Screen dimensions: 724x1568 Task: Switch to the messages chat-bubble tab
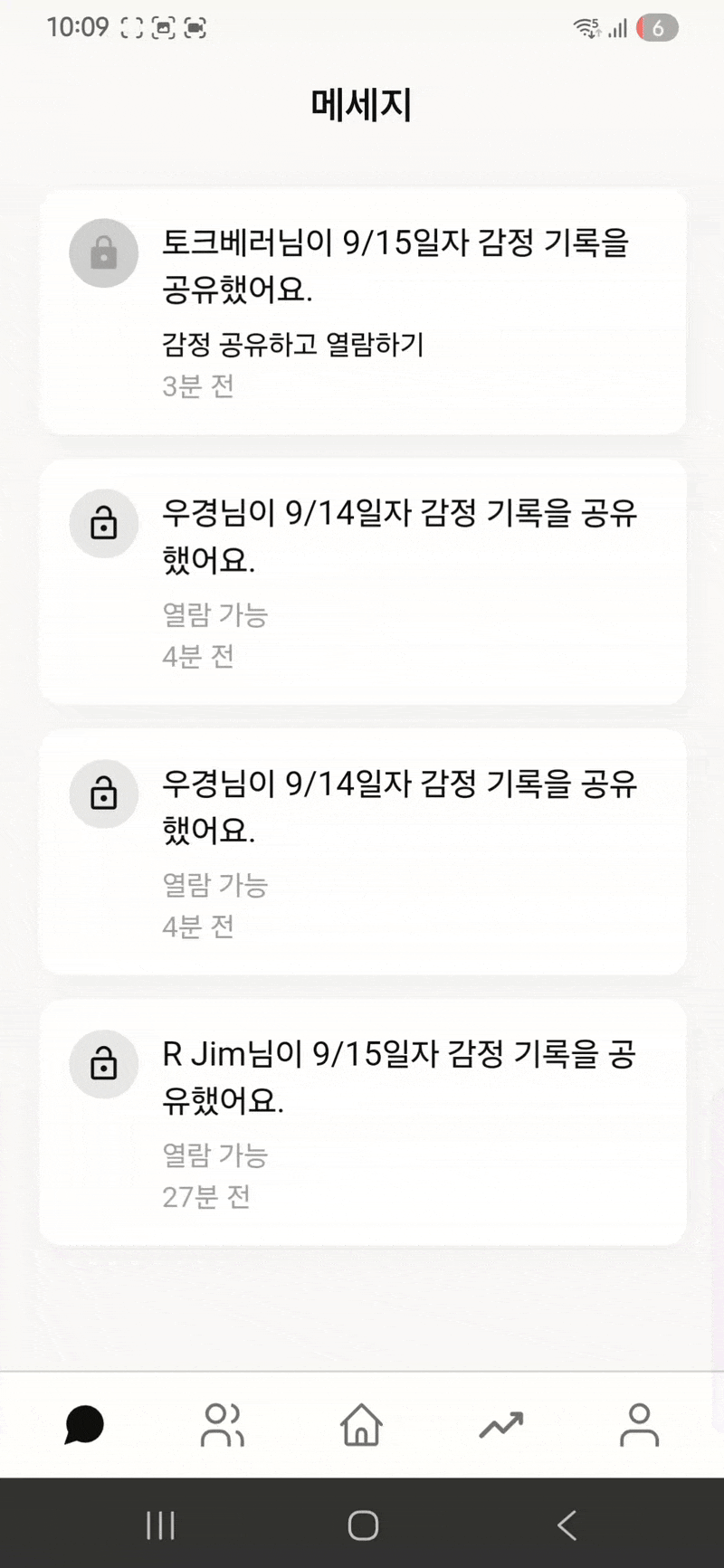point(84,1425)
